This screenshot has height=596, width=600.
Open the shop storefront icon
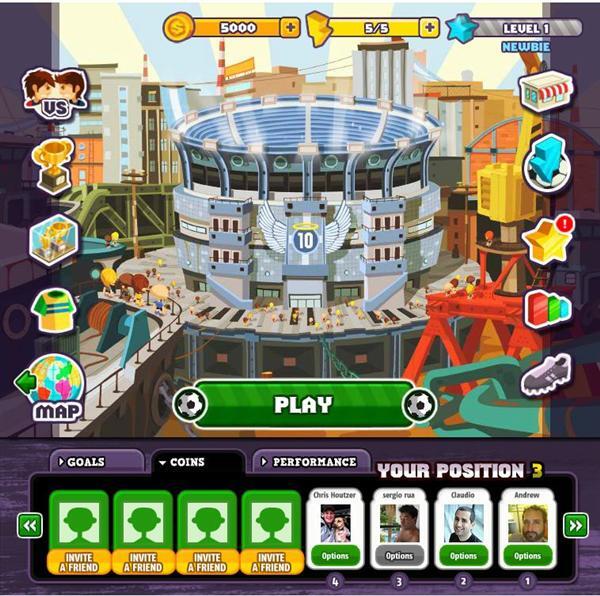546,93
